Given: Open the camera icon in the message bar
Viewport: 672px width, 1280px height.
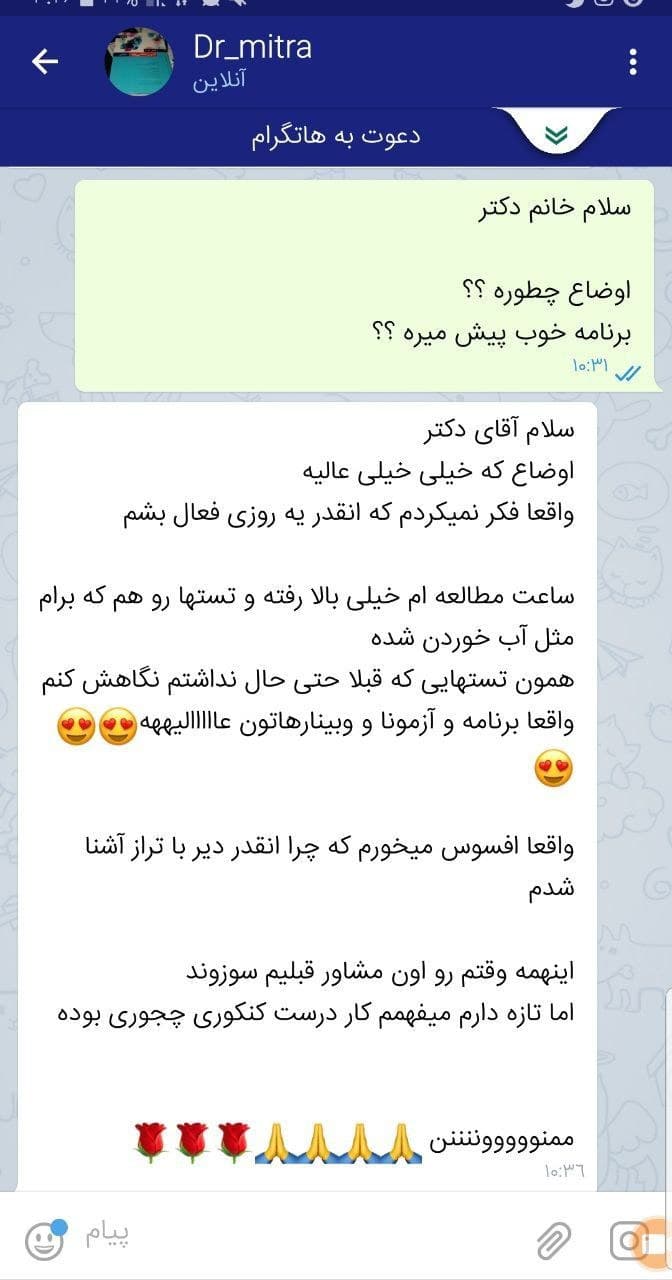Looking at the screenshot, I should tap(628, 1240).
